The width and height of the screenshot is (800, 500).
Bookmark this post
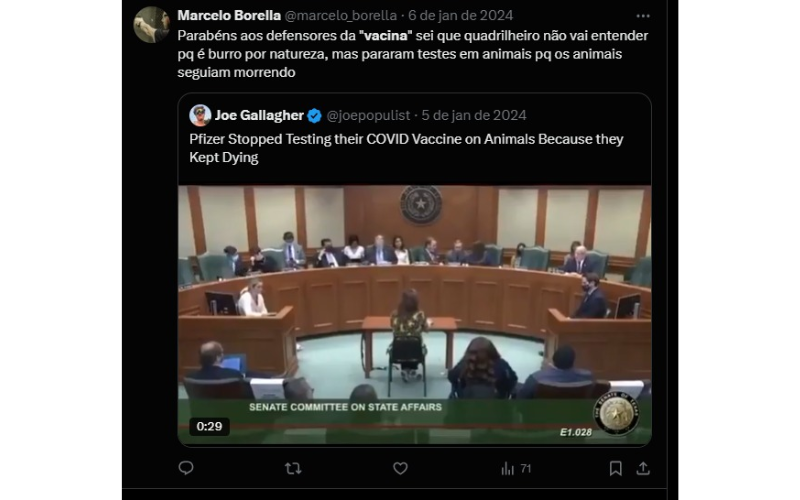tap(616, 468)
